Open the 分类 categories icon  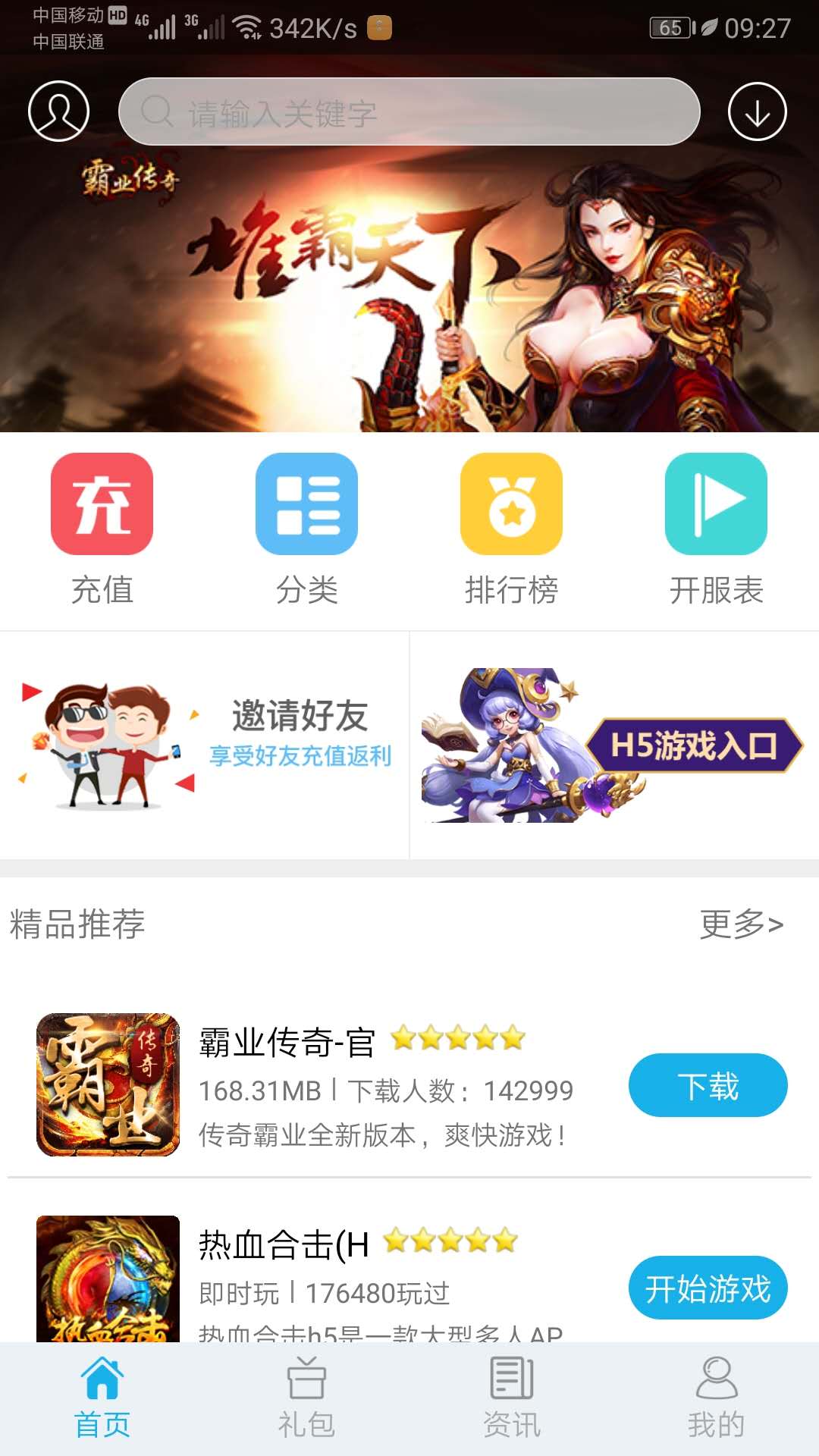(306, 506)
